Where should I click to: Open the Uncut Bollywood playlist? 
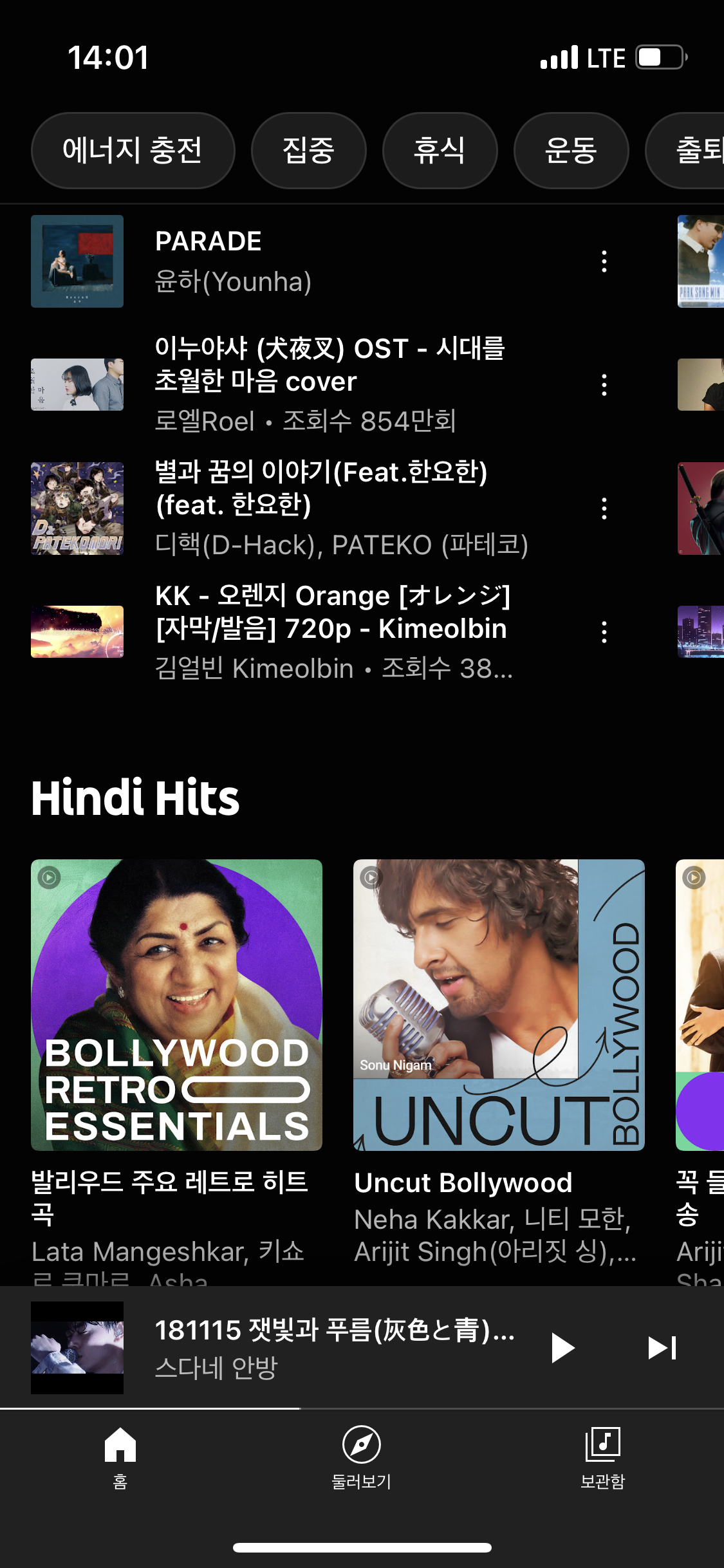click(x=499, y=1005)
